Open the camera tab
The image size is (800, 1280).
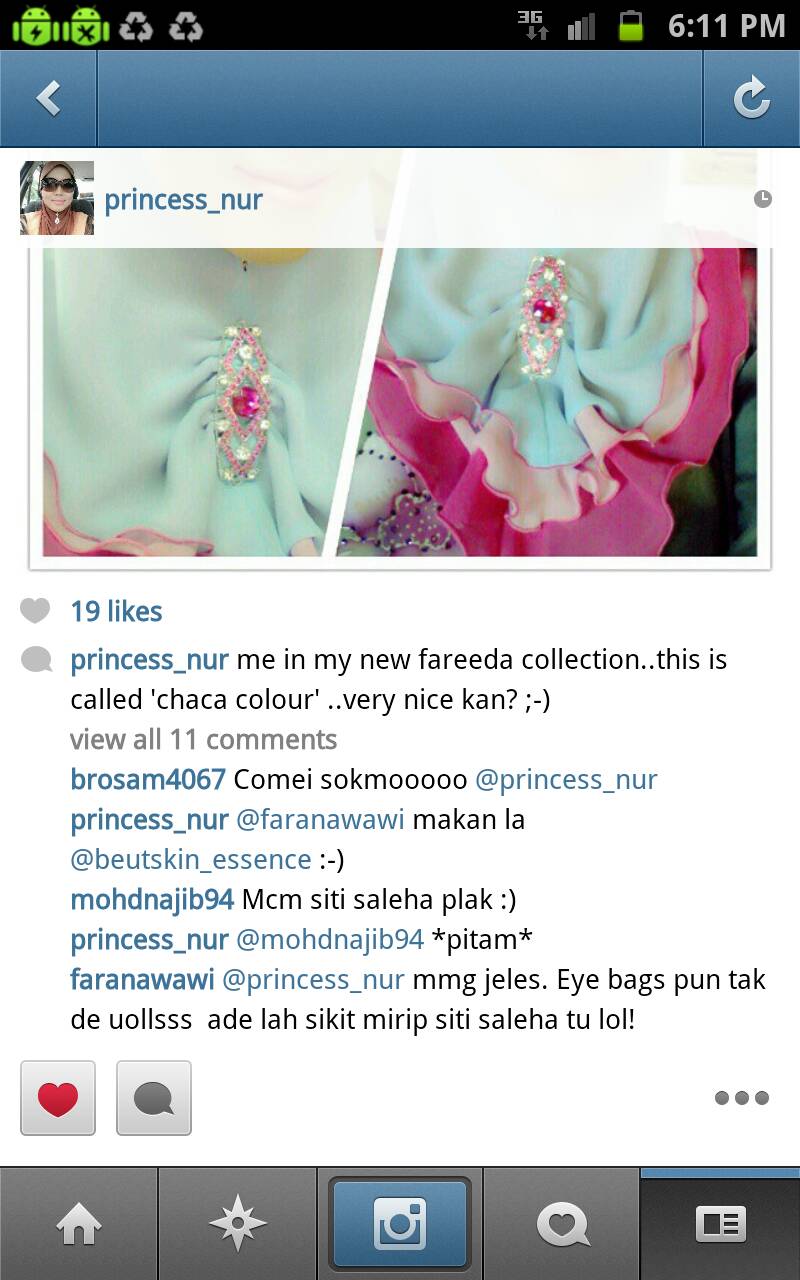click(x=400, y=1224)
